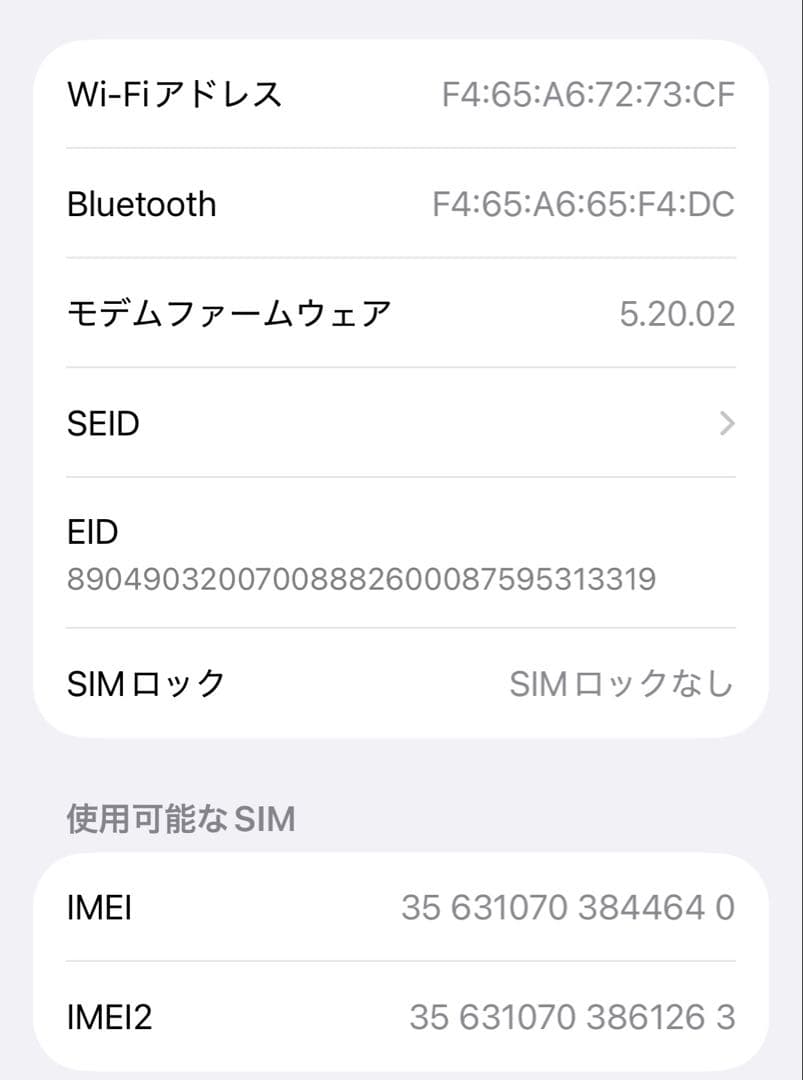
Task: Select the IMEI row
Action: [400, 907]
